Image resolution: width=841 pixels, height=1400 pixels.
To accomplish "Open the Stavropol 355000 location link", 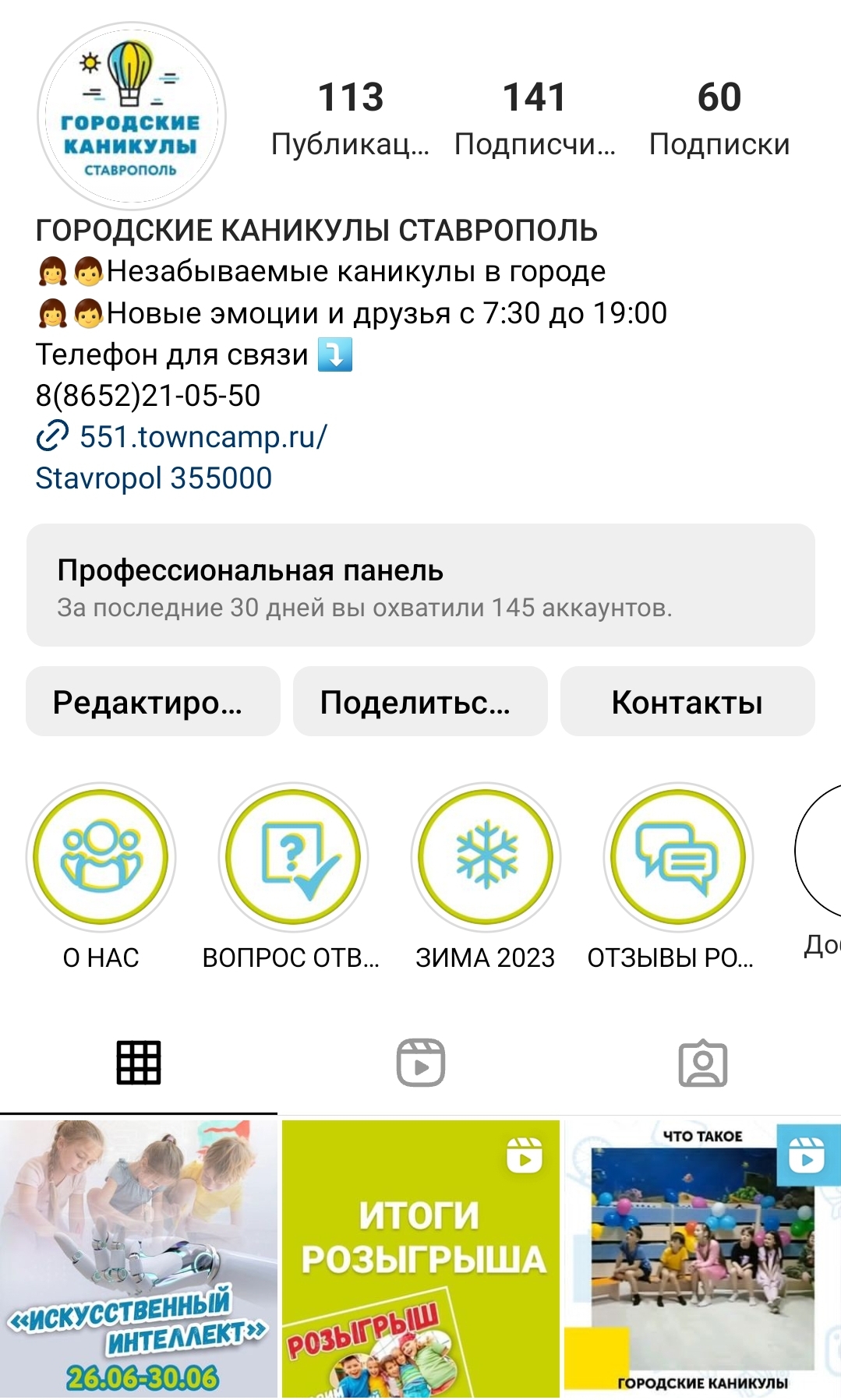I will pos(154,478).
